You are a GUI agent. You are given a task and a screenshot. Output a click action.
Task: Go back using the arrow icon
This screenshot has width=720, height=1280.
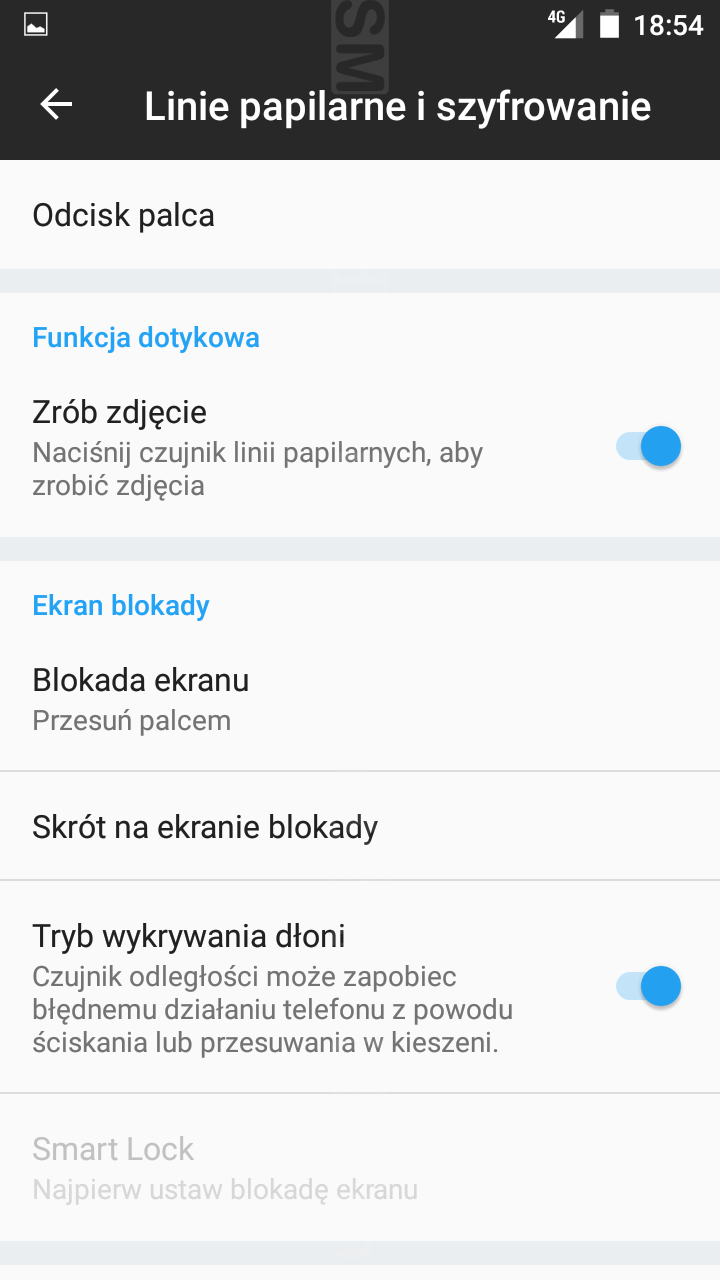pyautogui.click(x=56, y=105)
